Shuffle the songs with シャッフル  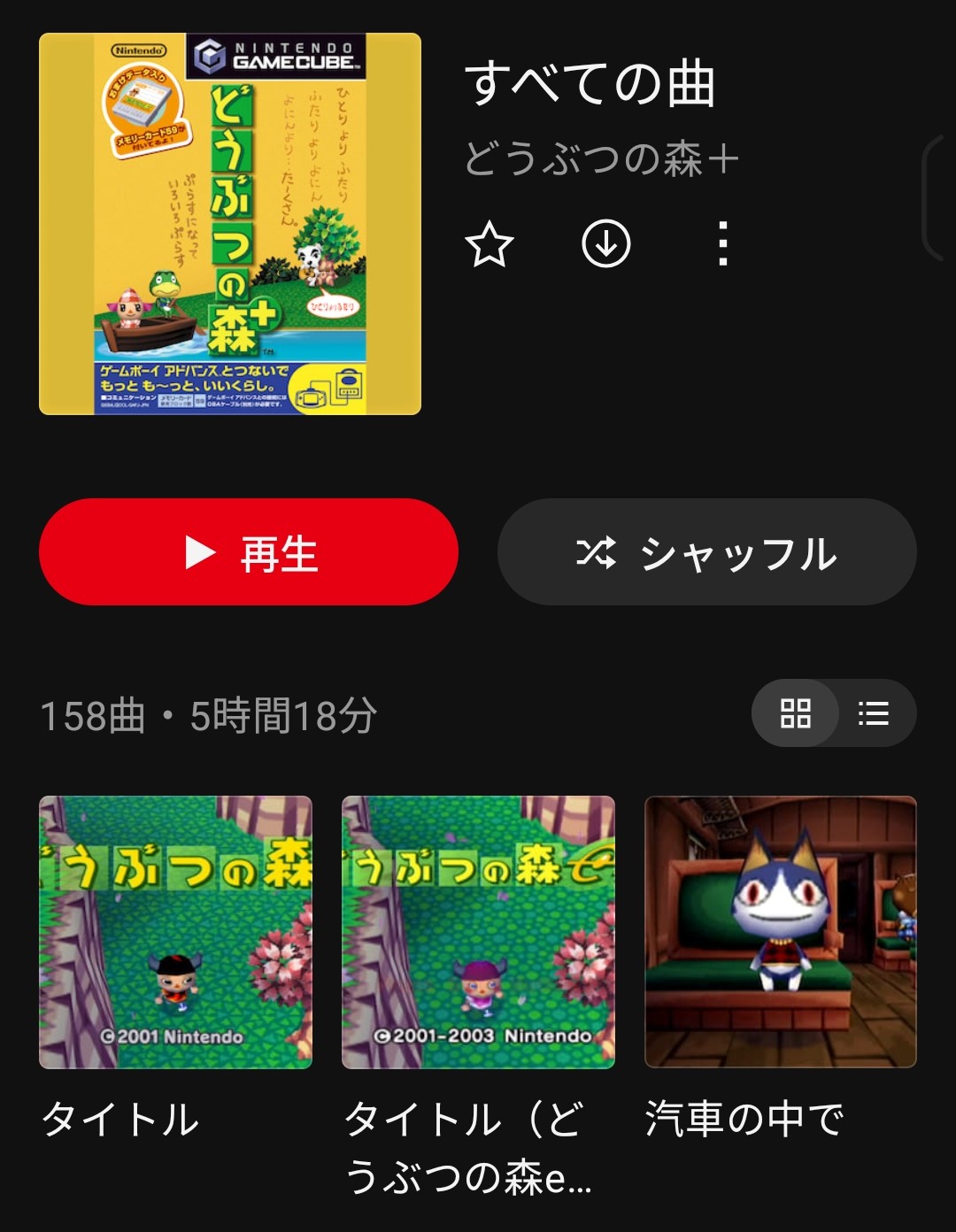click(x=706, y=552)
